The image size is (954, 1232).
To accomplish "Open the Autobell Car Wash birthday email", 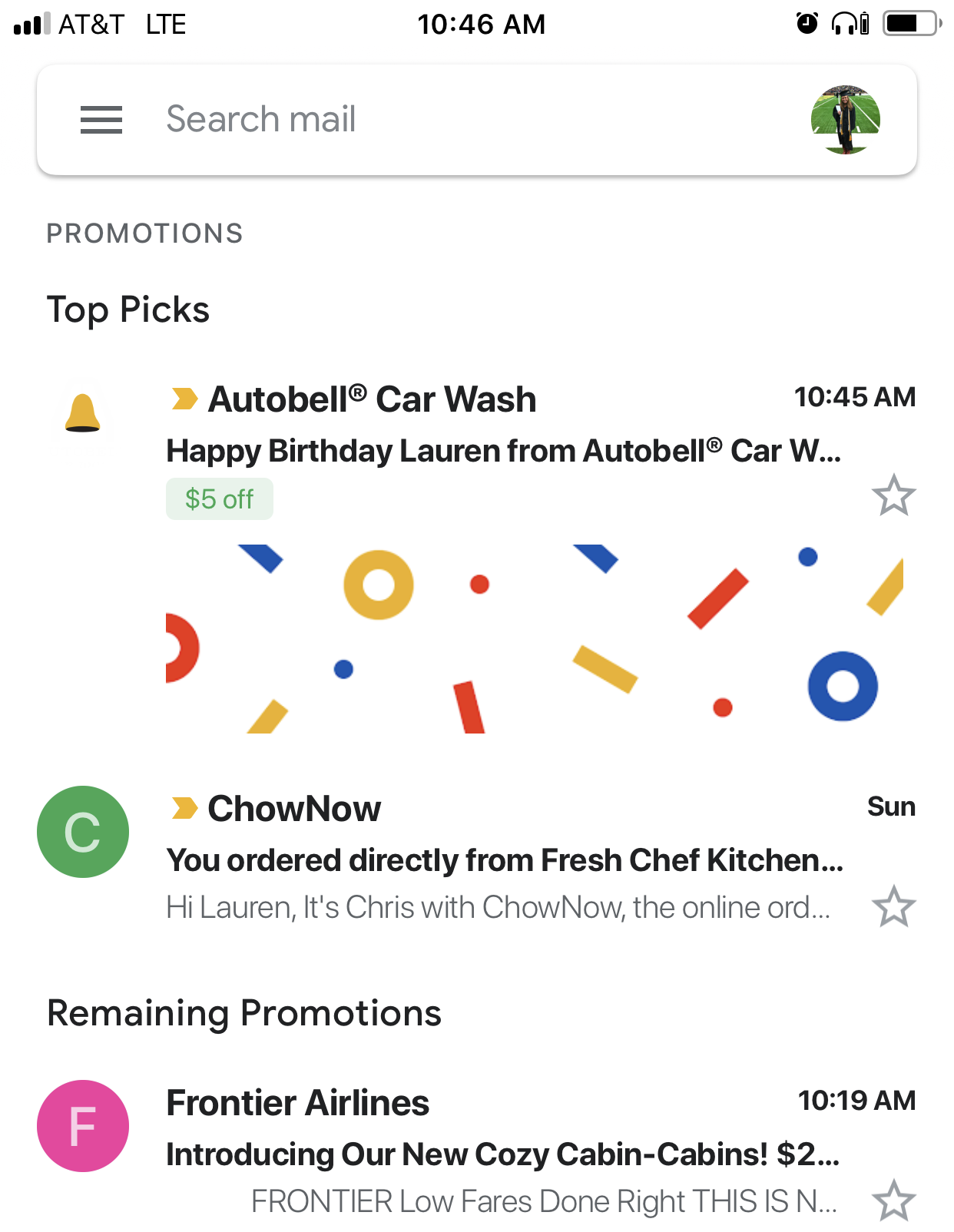I will pyautogui.click(x=503, y=450).
